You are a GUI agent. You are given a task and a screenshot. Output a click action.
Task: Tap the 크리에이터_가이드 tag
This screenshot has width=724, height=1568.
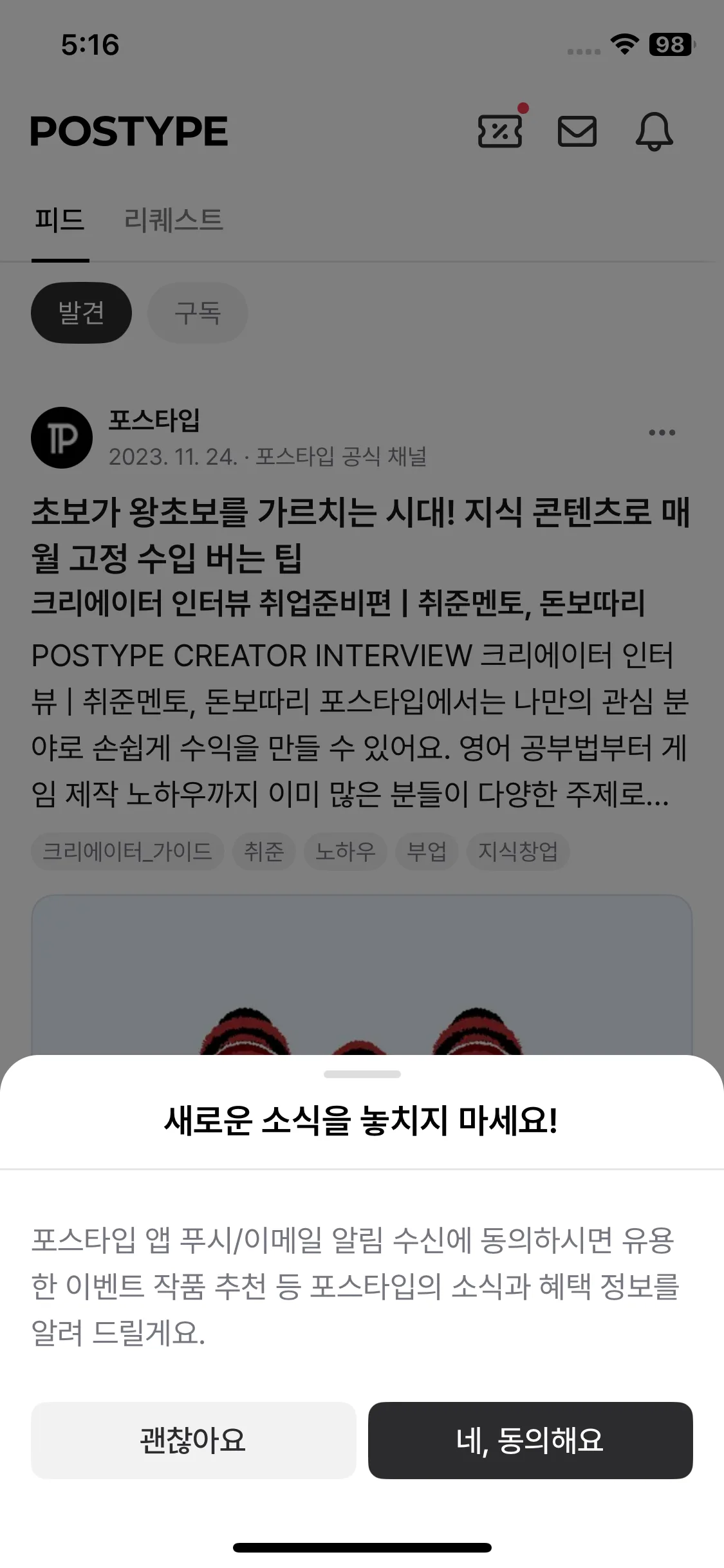click(x=127, y=852)
